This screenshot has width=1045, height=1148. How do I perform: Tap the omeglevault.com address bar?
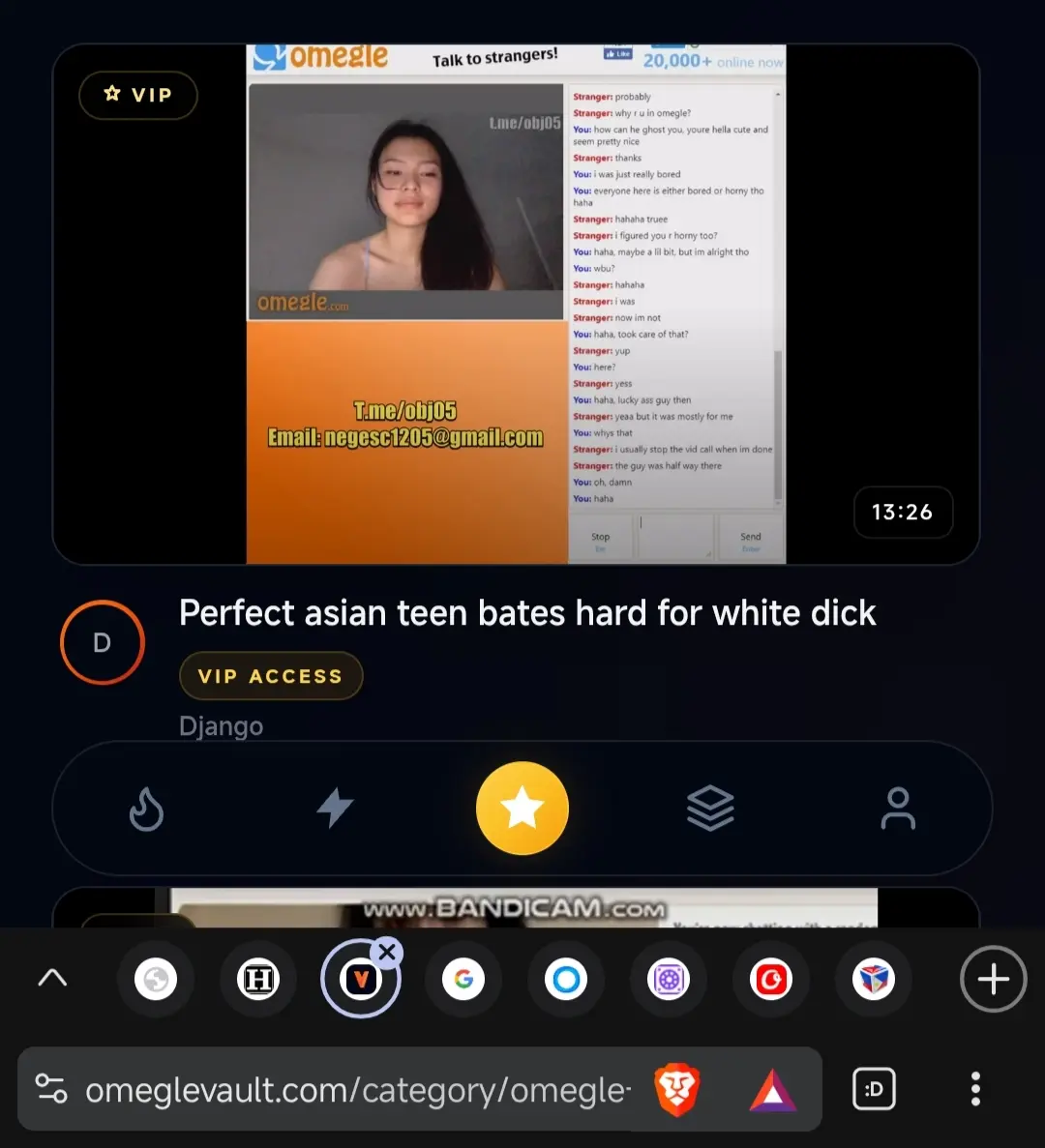coord(357,1089)
